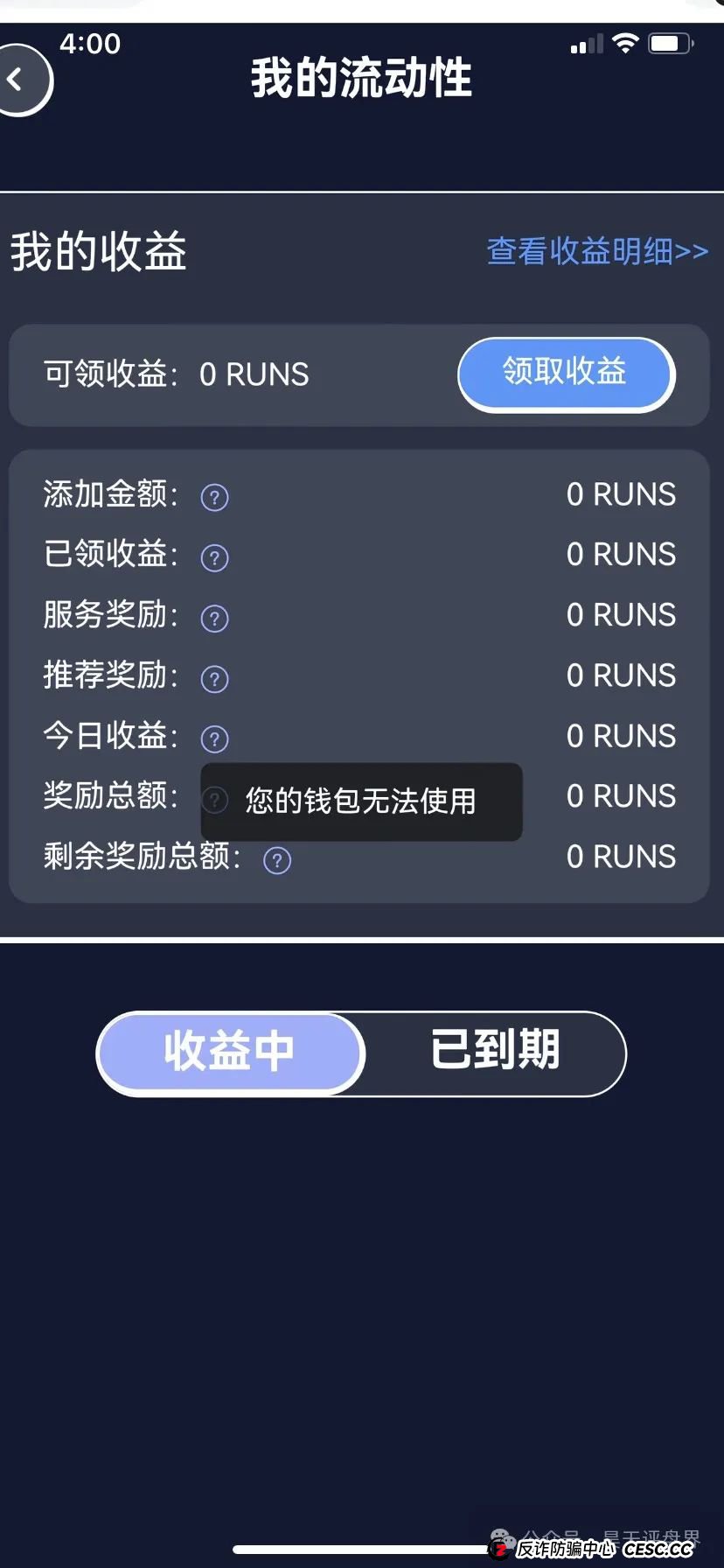This screenshot has width=724, height=1568.
Task: Click the 推荐奖励 question mark icon
Action: point(213,678)
